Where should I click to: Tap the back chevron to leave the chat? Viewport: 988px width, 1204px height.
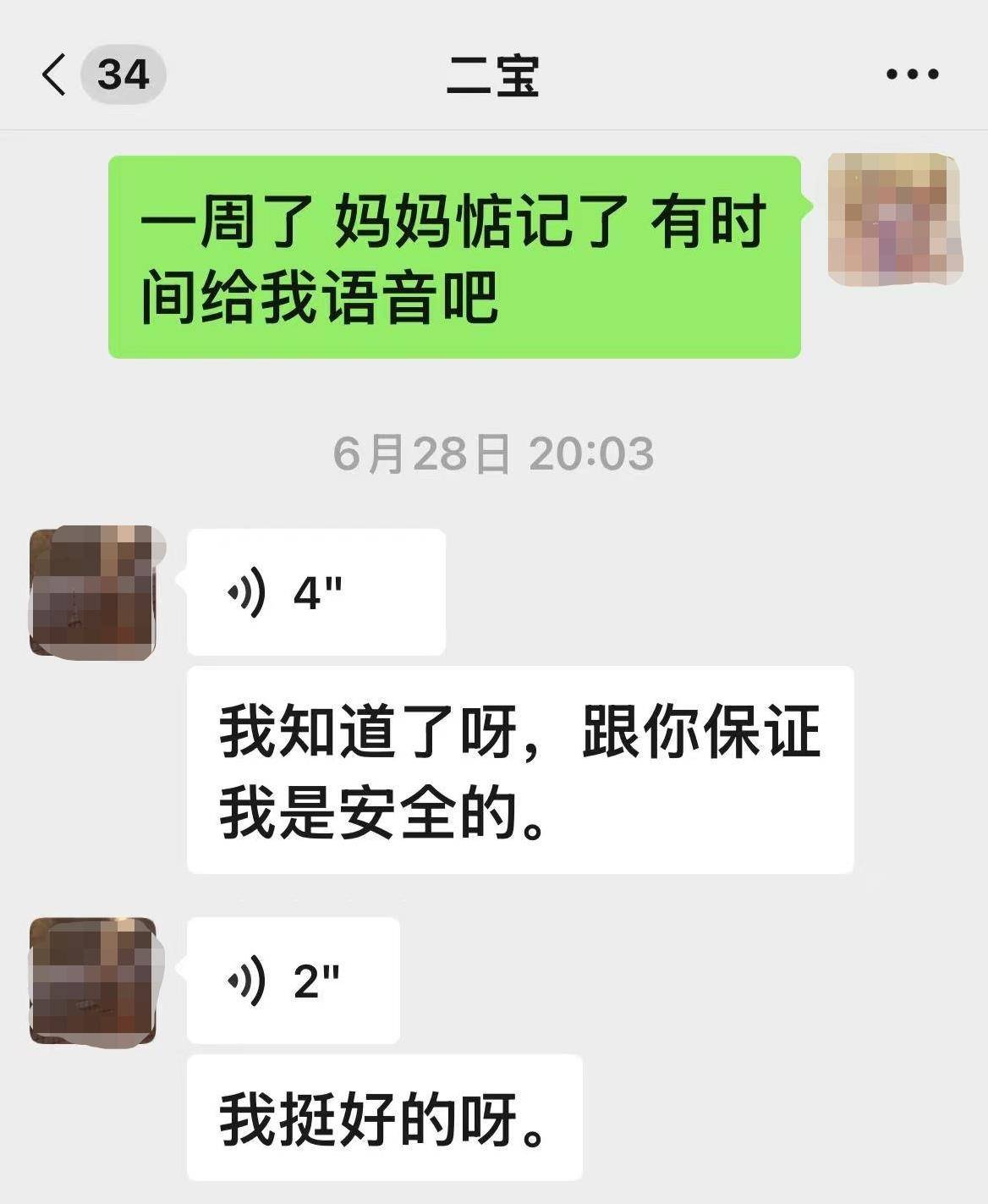(52, 74)
